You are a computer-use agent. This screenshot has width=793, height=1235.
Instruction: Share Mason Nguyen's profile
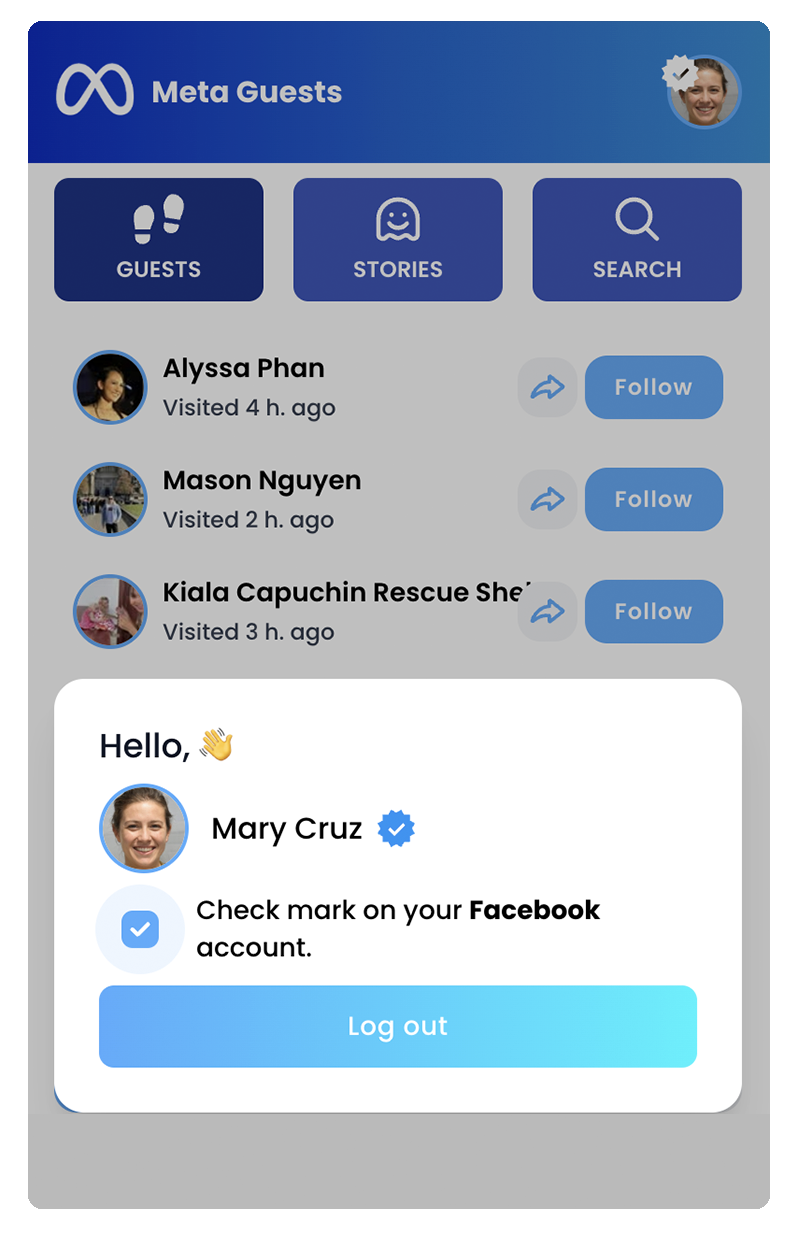pos(547,499)
